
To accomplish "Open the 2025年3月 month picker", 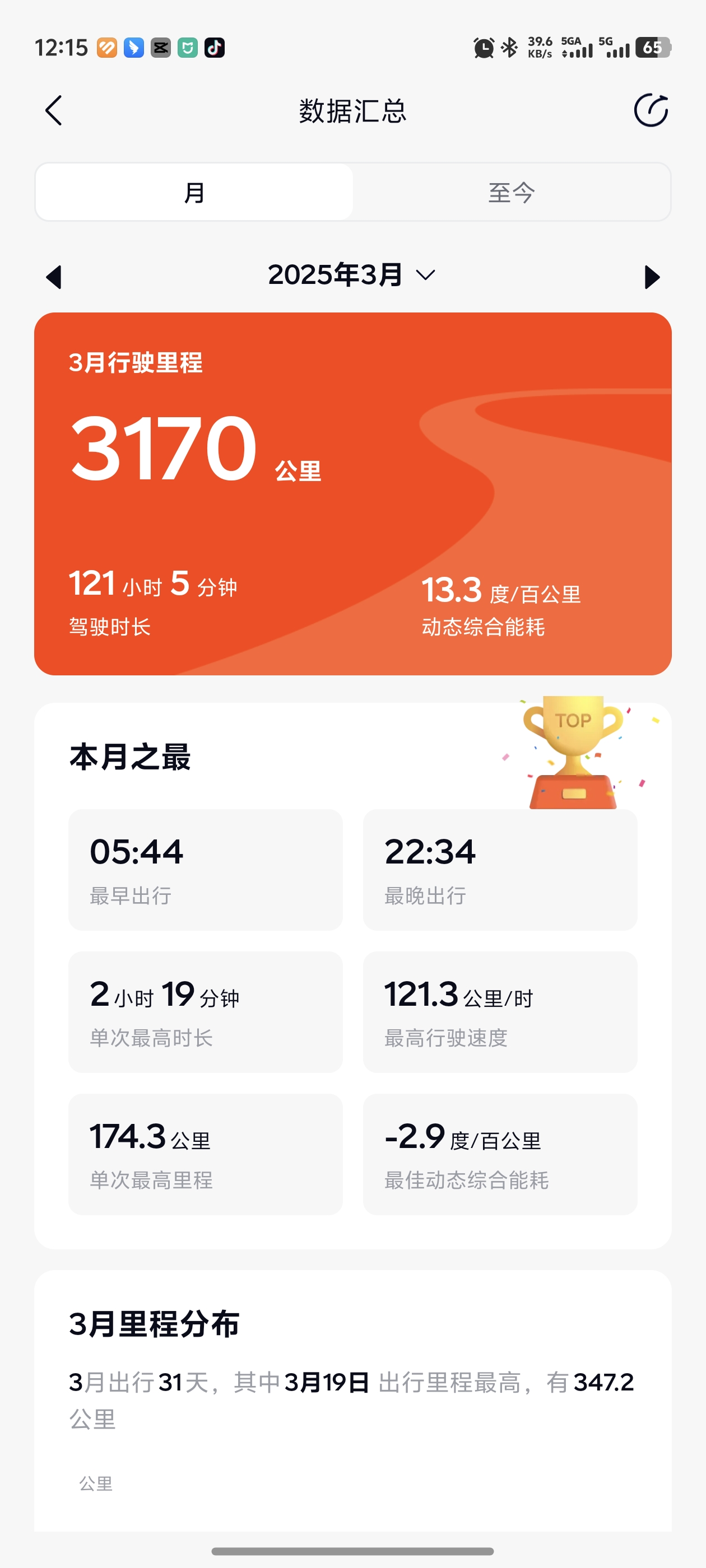I will [x=352, y=275].
